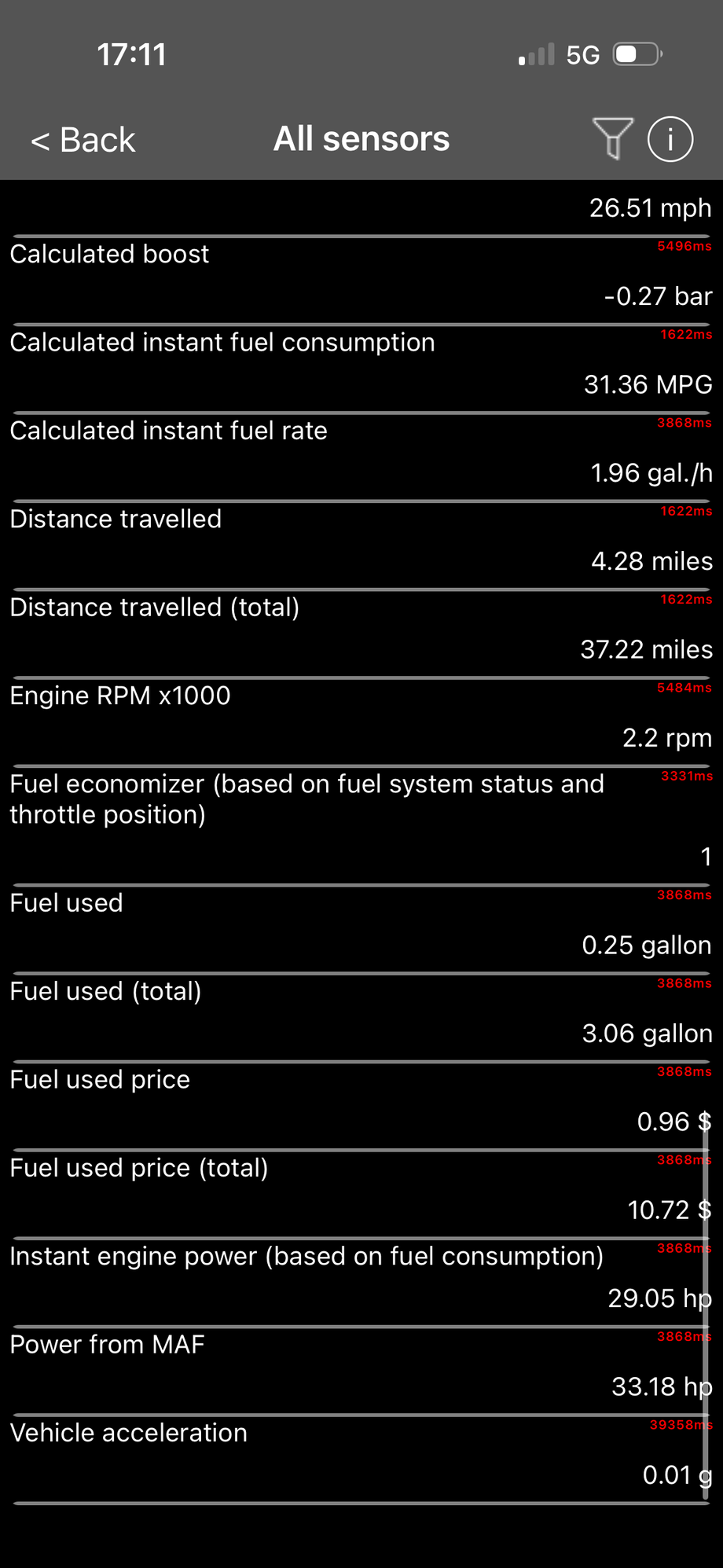Open the sensor filter
Image resolution: width=723 pixels, height=1568 pixels.
(612, 138)
